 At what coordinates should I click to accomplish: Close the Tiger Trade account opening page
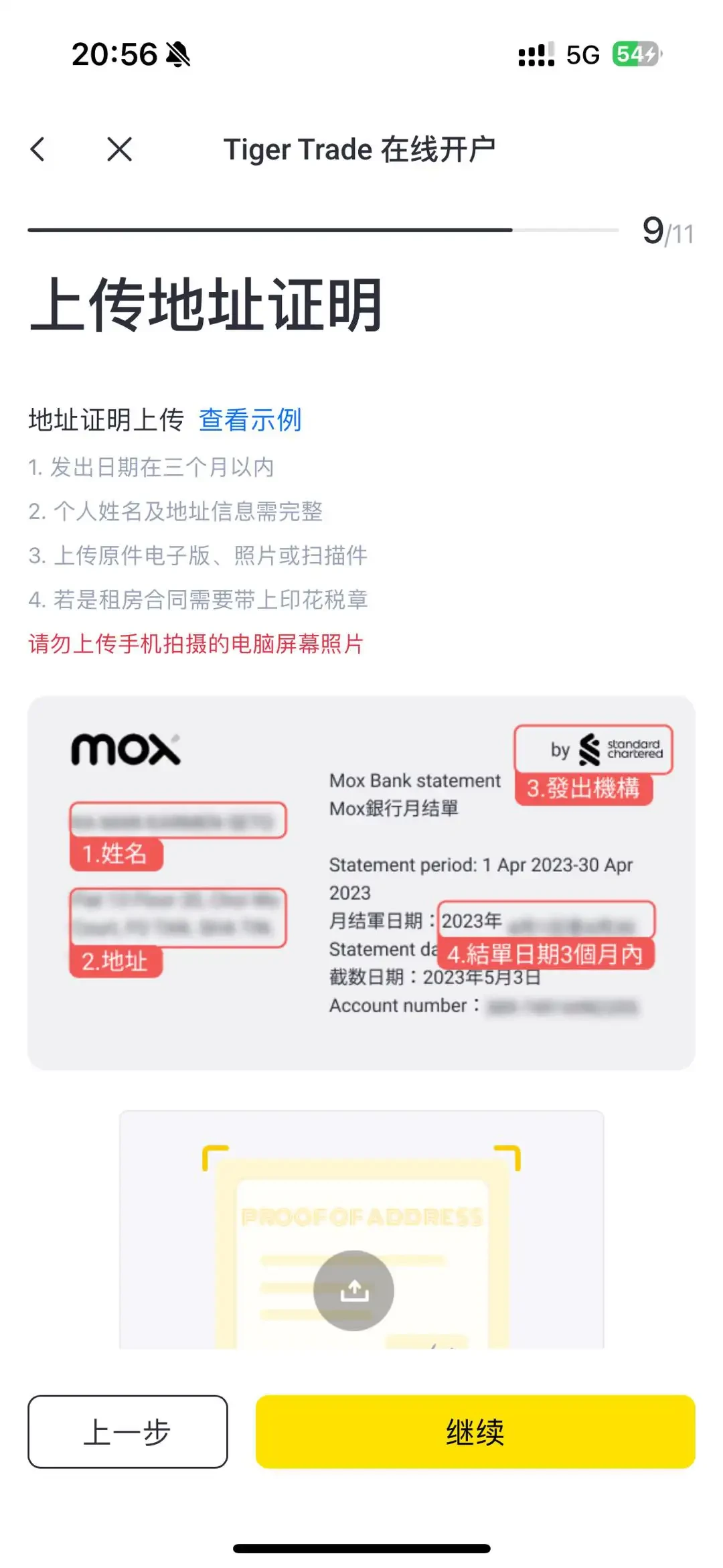[120, 149]
